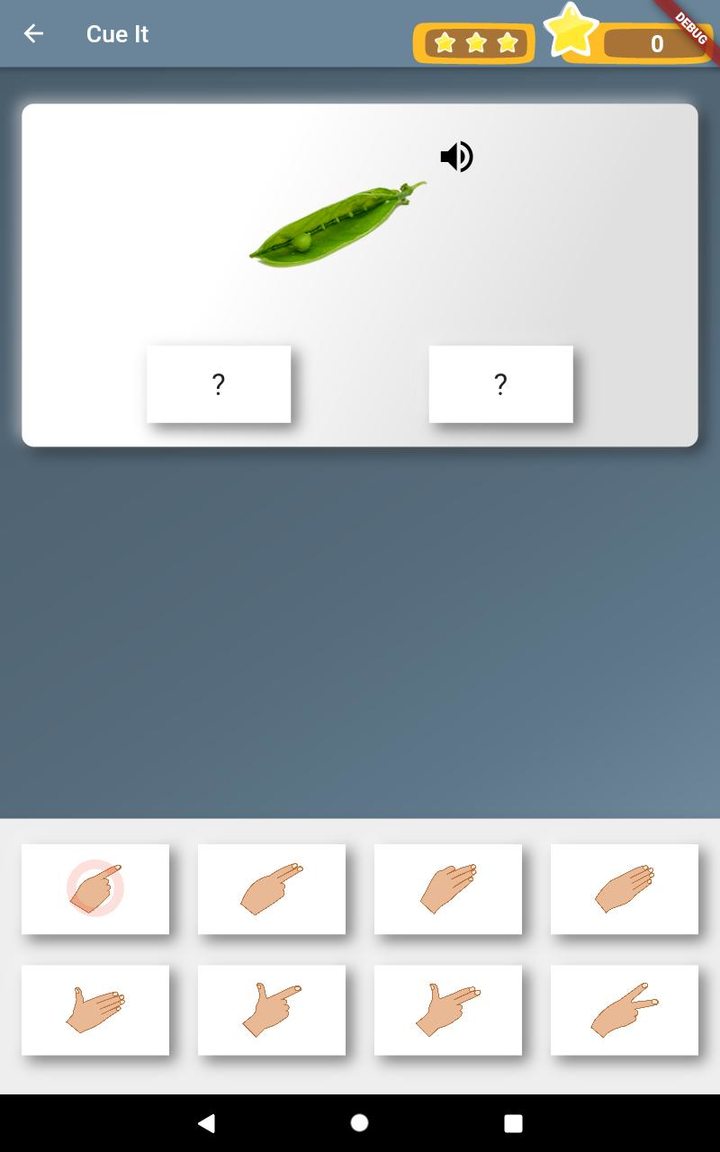Go back from the Cue It screen

tap(34, 34)
